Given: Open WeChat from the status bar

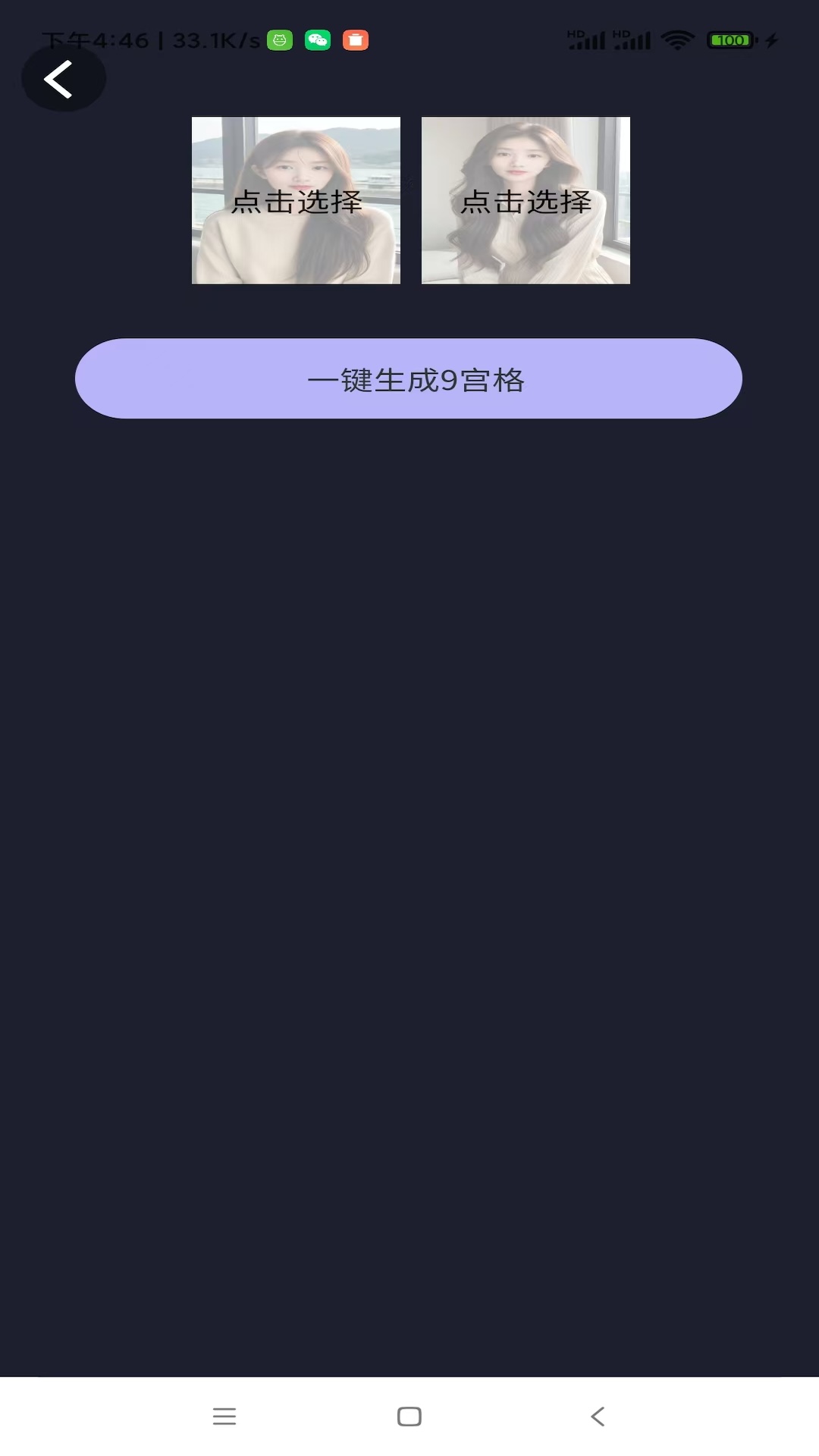Looking at the screenshot, I should (x=318, y=39).
